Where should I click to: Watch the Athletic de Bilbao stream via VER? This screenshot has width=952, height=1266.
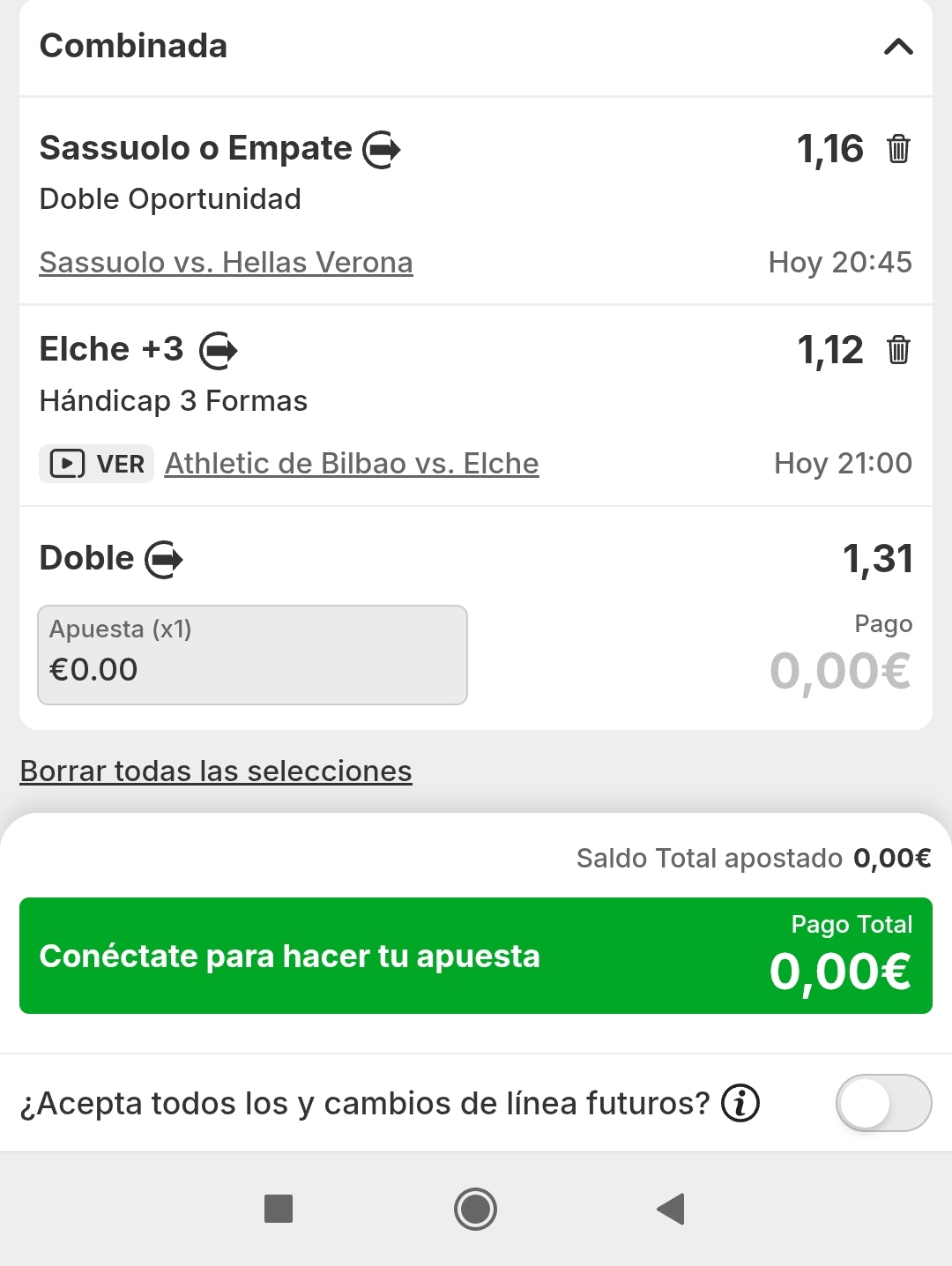[96, 464]
